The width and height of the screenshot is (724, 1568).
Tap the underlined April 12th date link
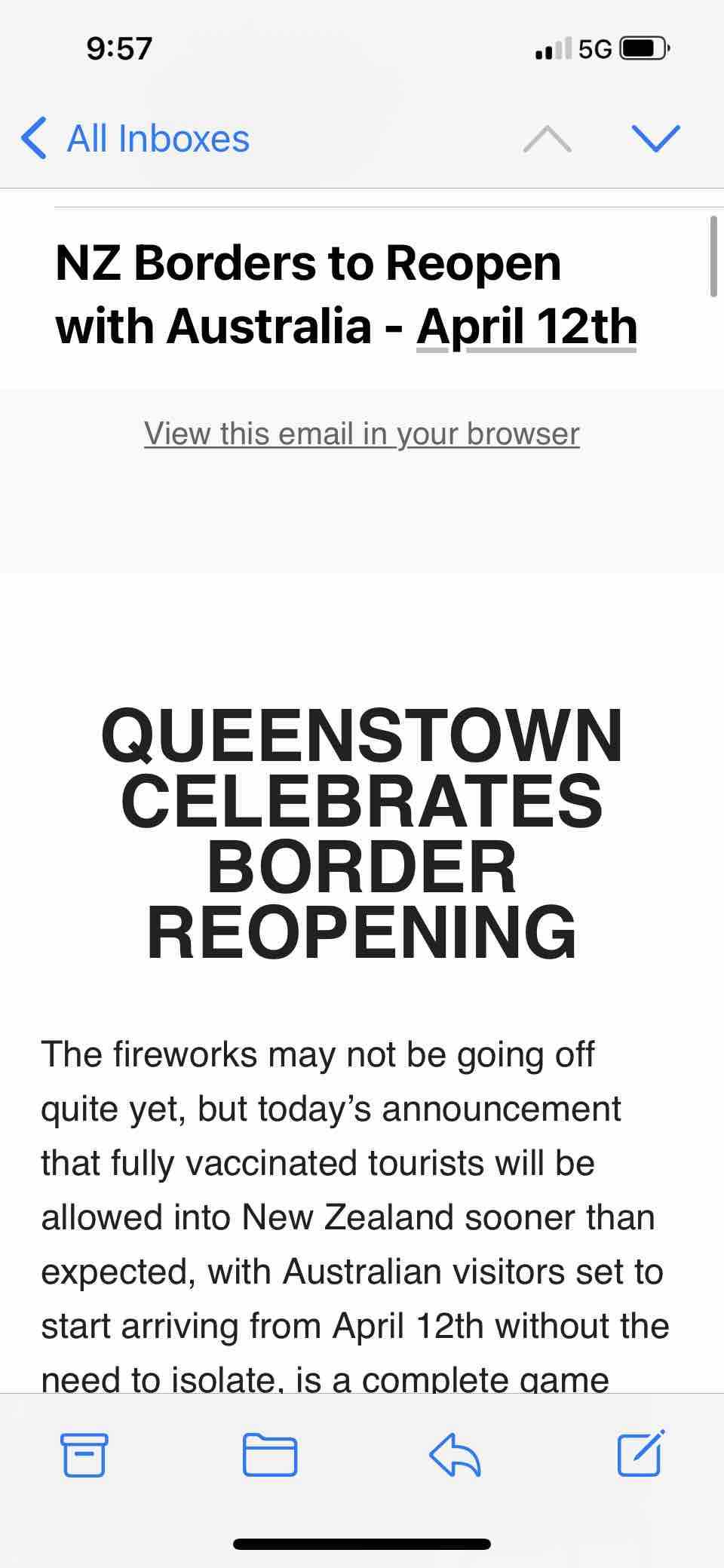point(526,327)
